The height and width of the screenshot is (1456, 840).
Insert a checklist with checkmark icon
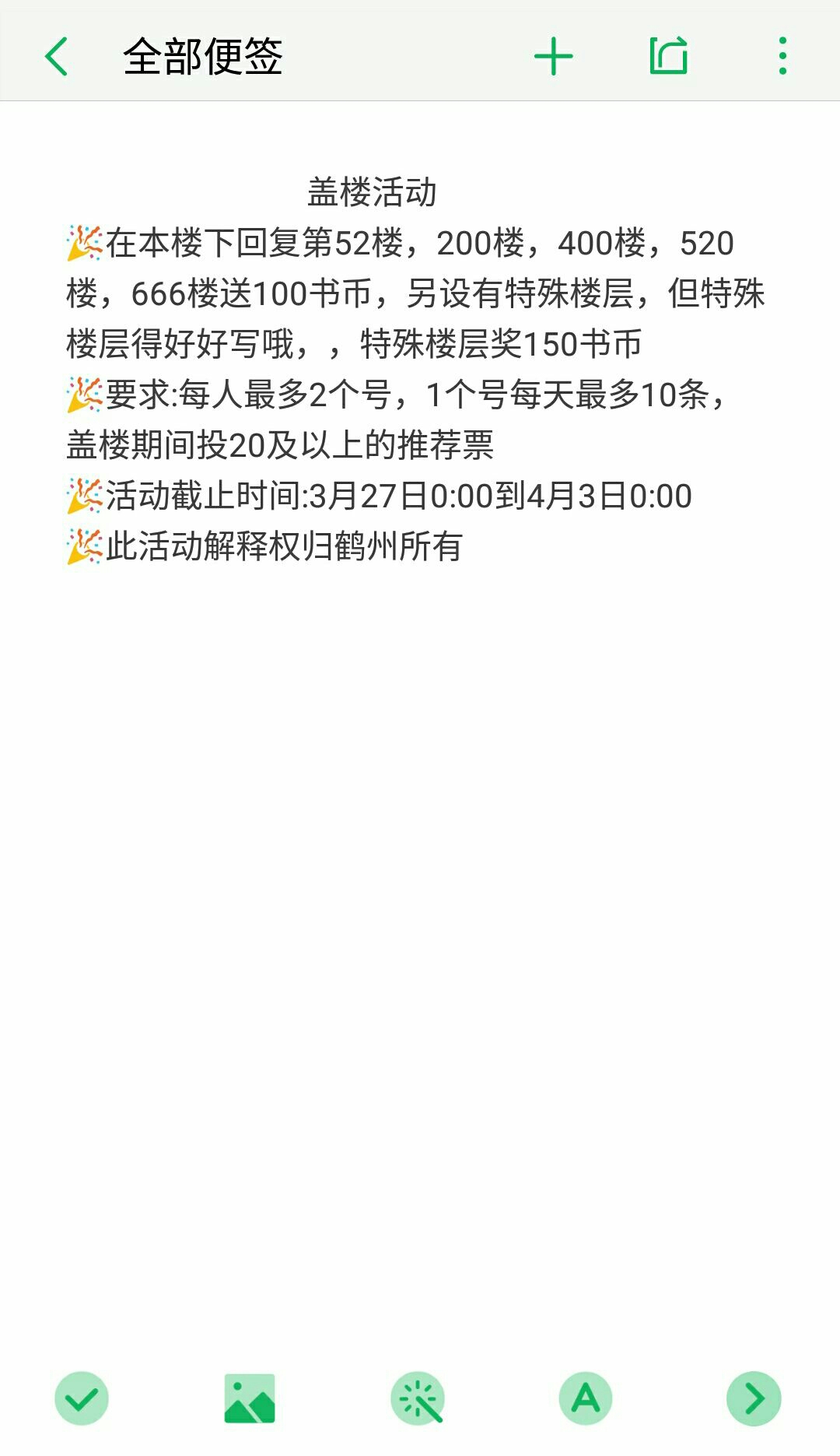pos(82,1398)
